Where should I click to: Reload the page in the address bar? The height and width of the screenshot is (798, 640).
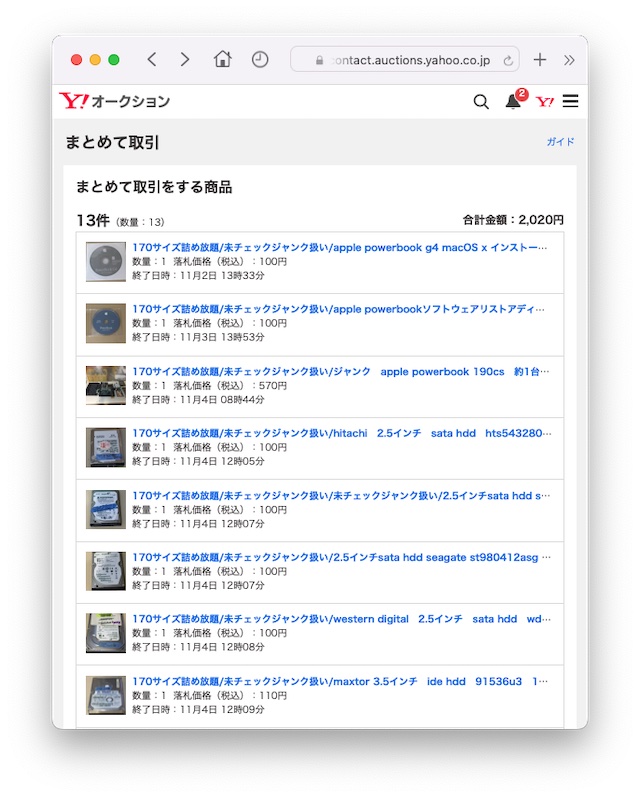point(508,60)
